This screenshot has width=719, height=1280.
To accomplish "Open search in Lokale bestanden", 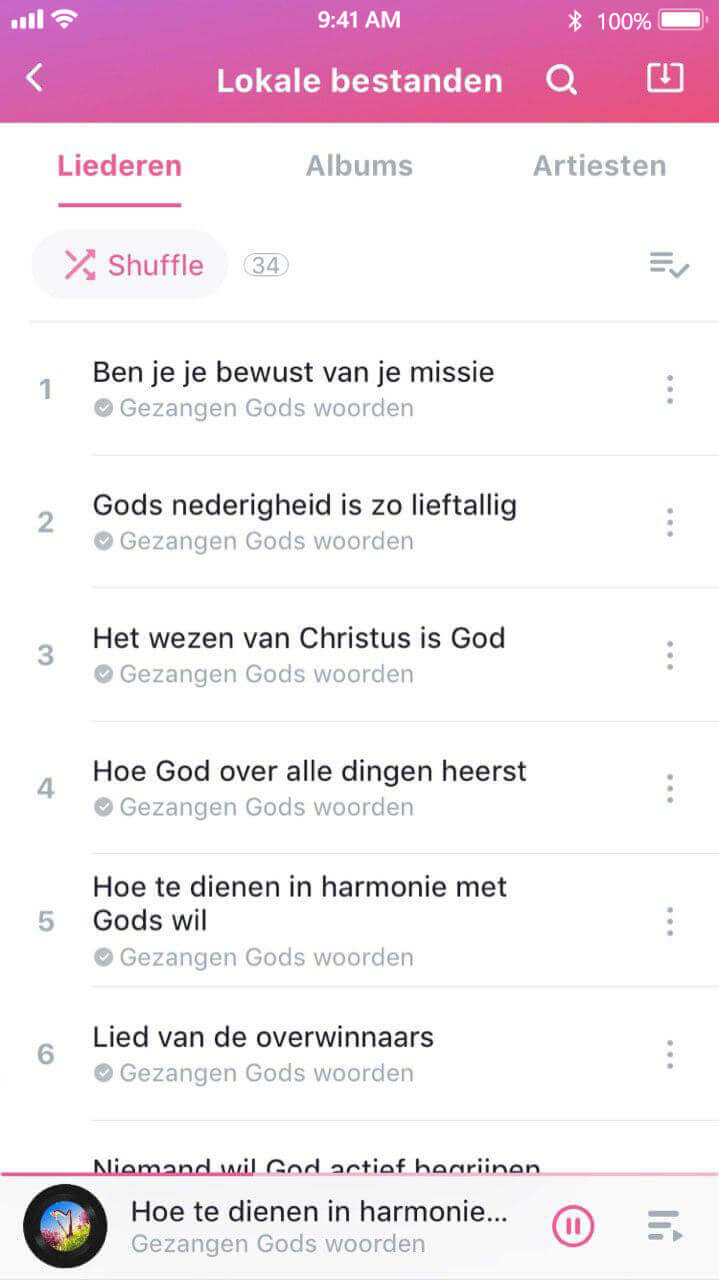I will (x=561, y=79).
